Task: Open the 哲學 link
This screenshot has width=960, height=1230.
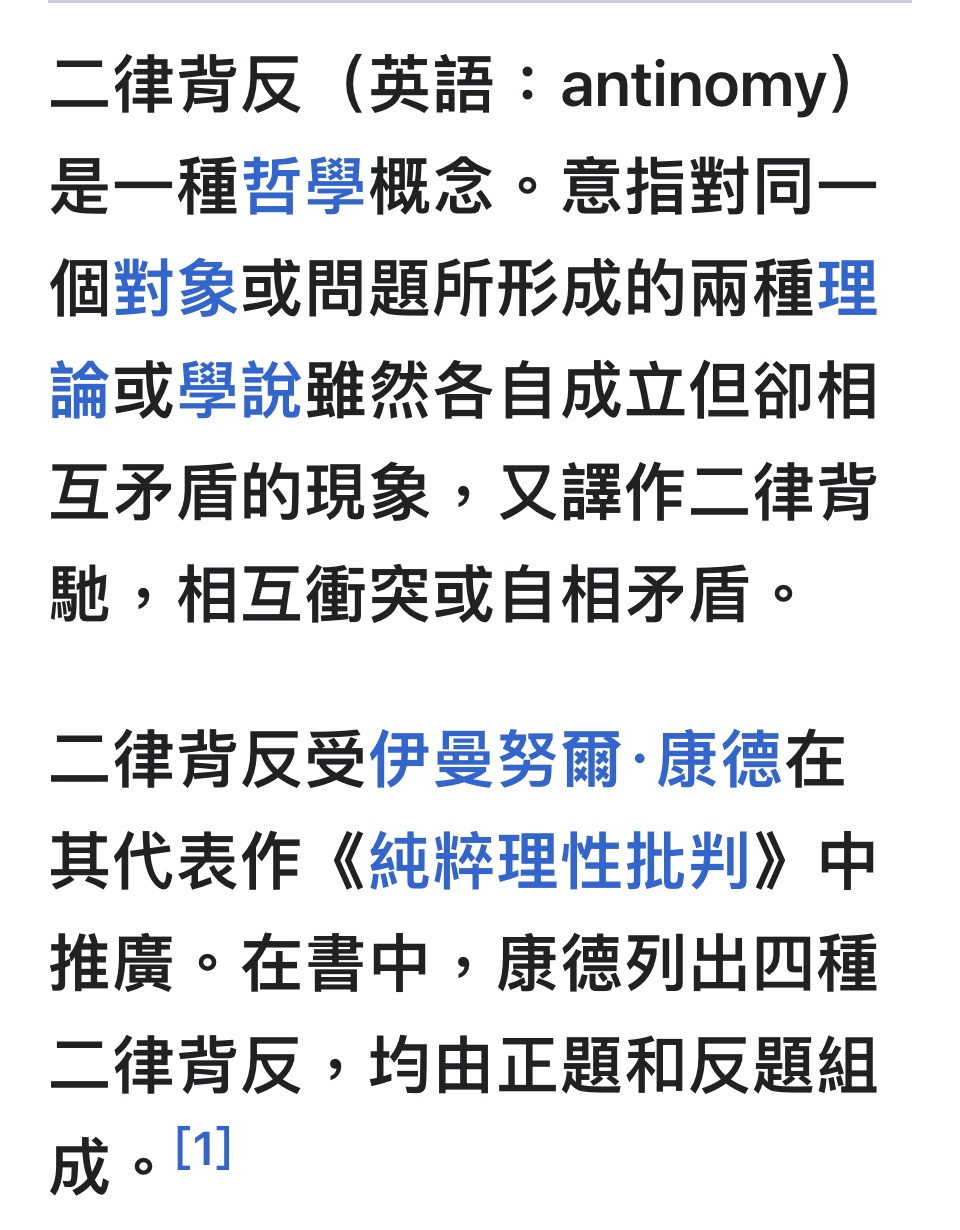Action: click(x=305, y=187)
